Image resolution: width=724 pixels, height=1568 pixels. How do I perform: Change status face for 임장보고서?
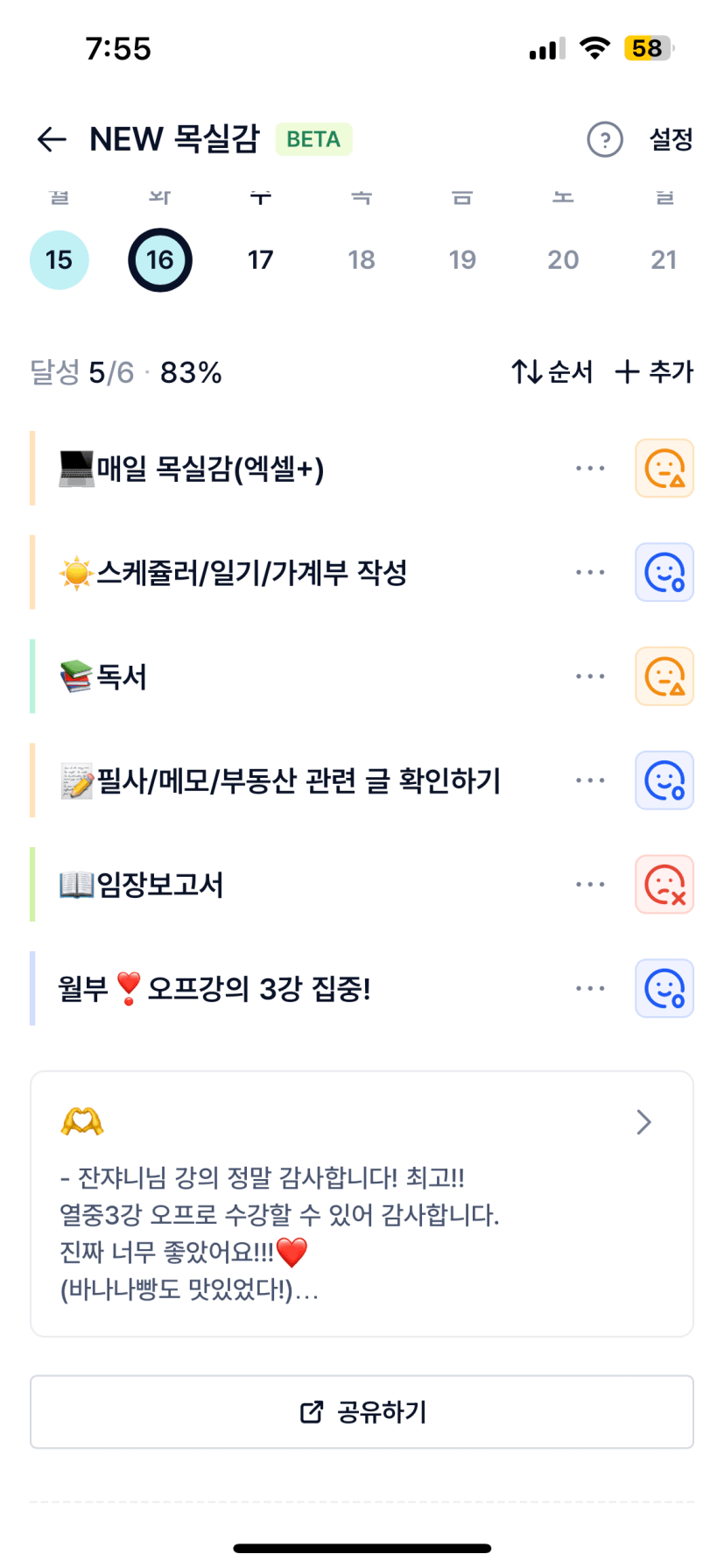(x=664, y=885)
